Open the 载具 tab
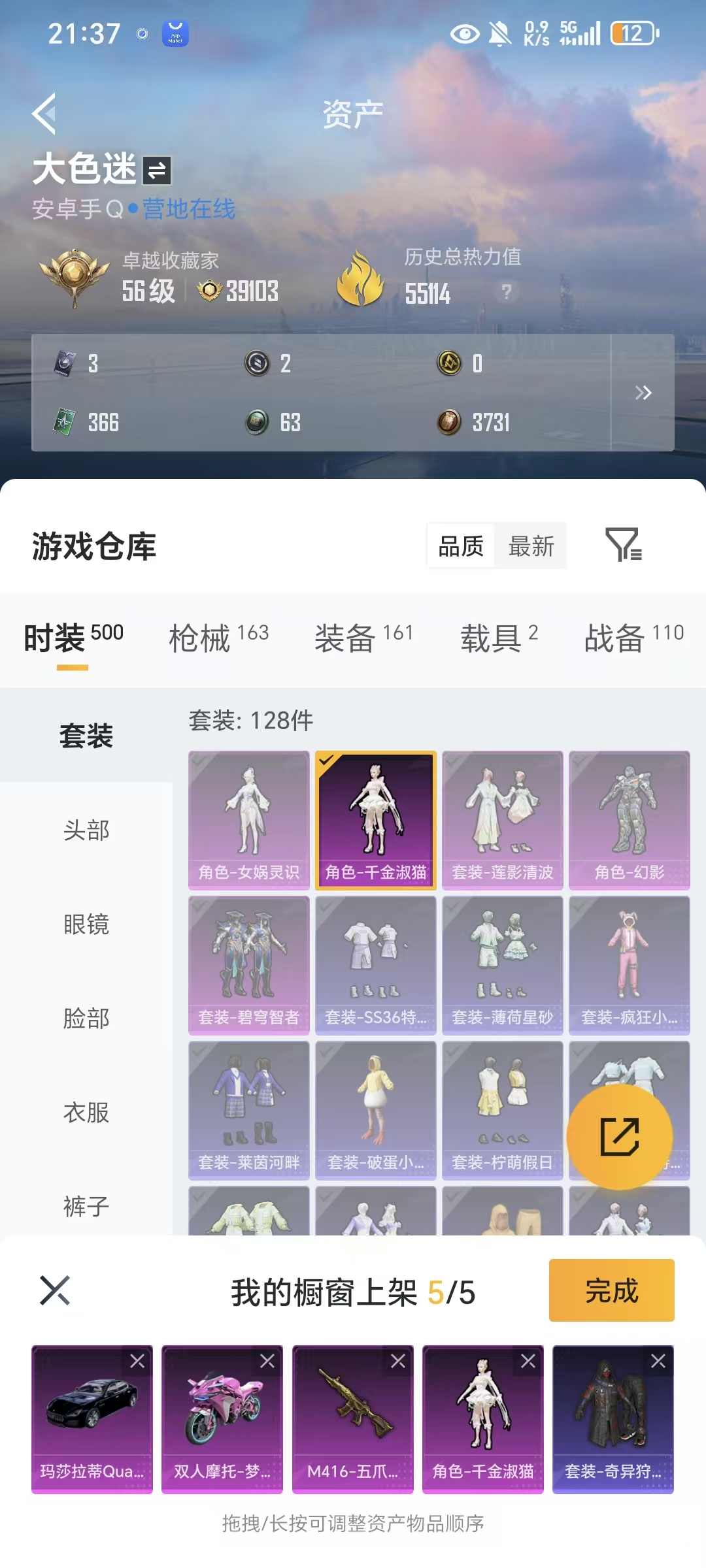 499,638
